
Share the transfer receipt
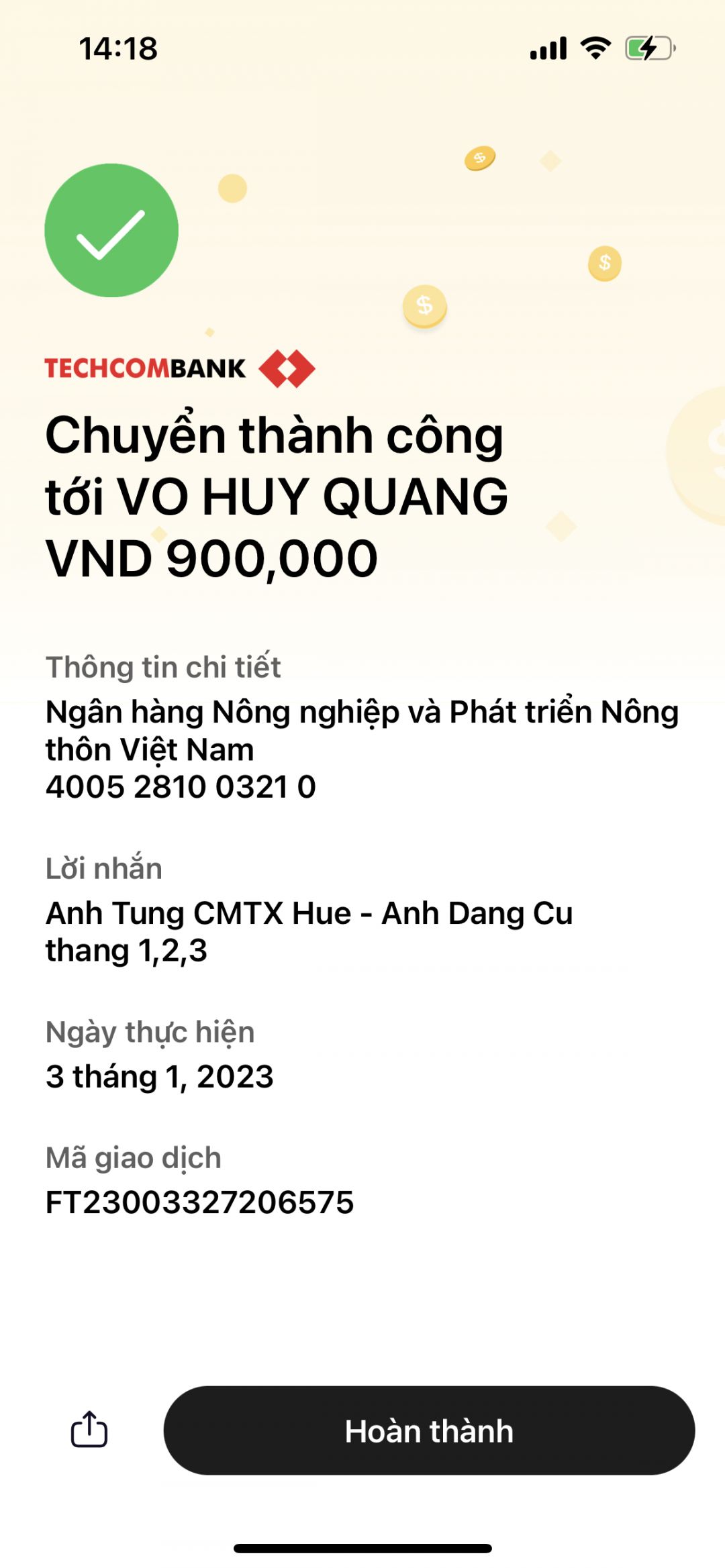(x=89, y=1430)
